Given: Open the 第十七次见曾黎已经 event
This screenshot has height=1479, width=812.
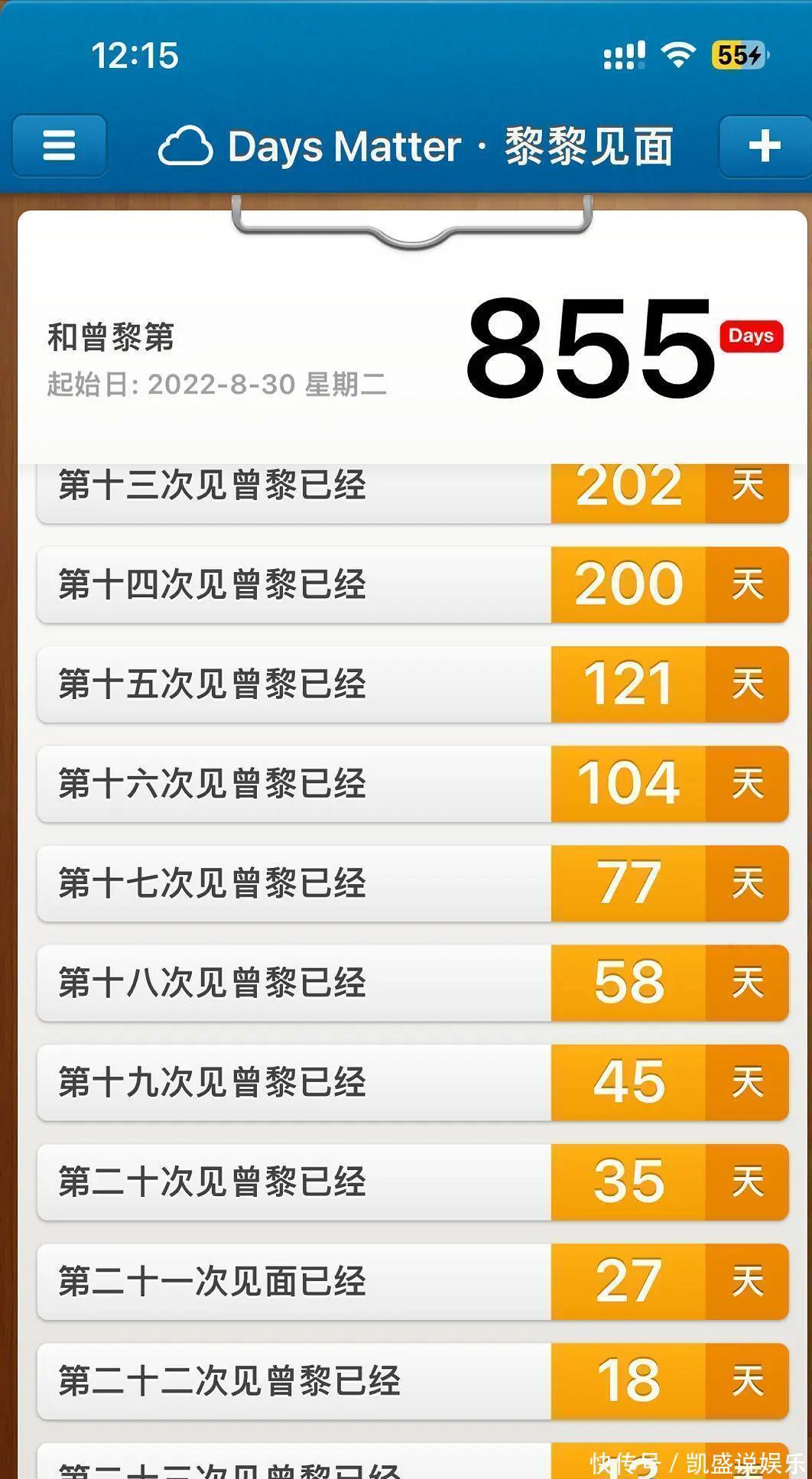Looking at the screenshot, I should coord(413,883).
